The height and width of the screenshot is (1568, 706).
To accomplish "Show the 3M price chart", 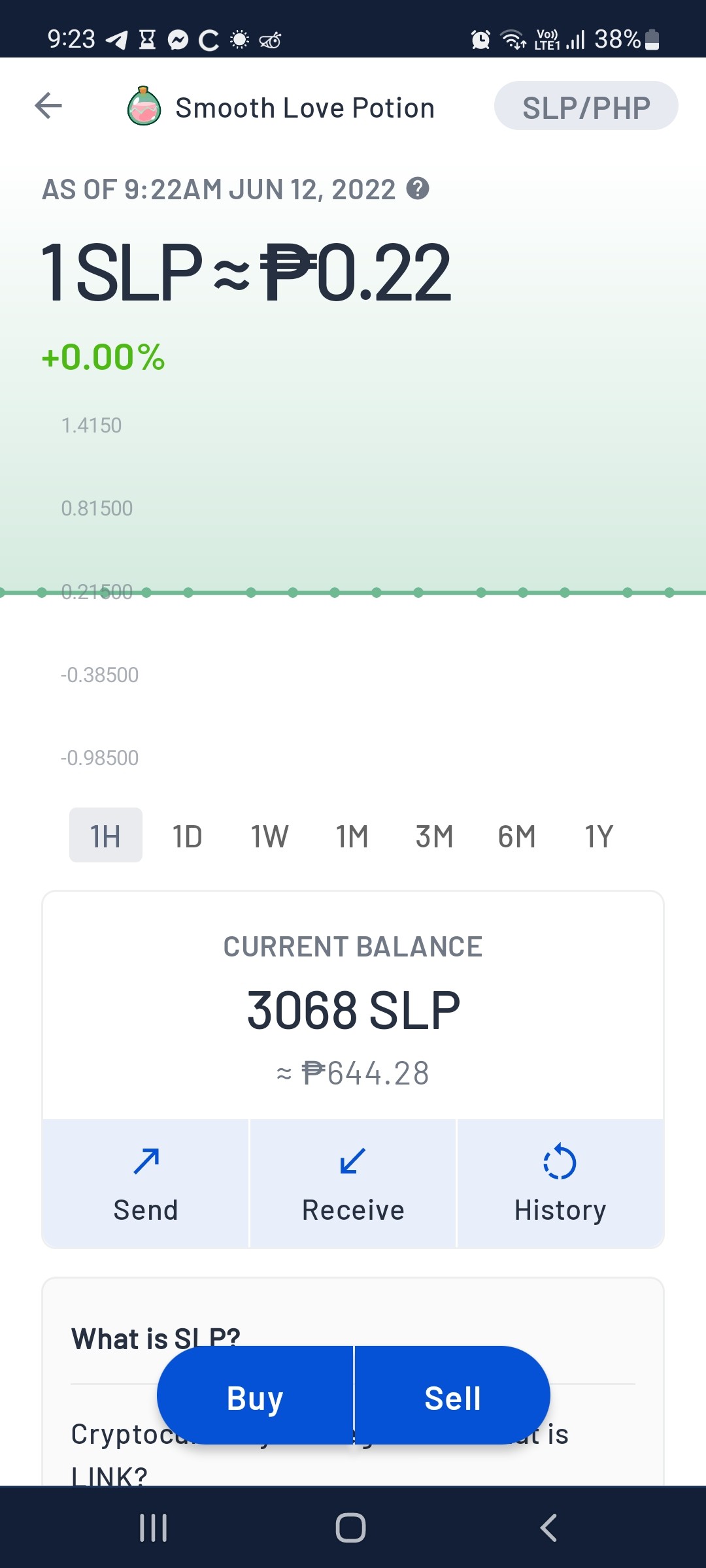I will (x=435, y=836).
